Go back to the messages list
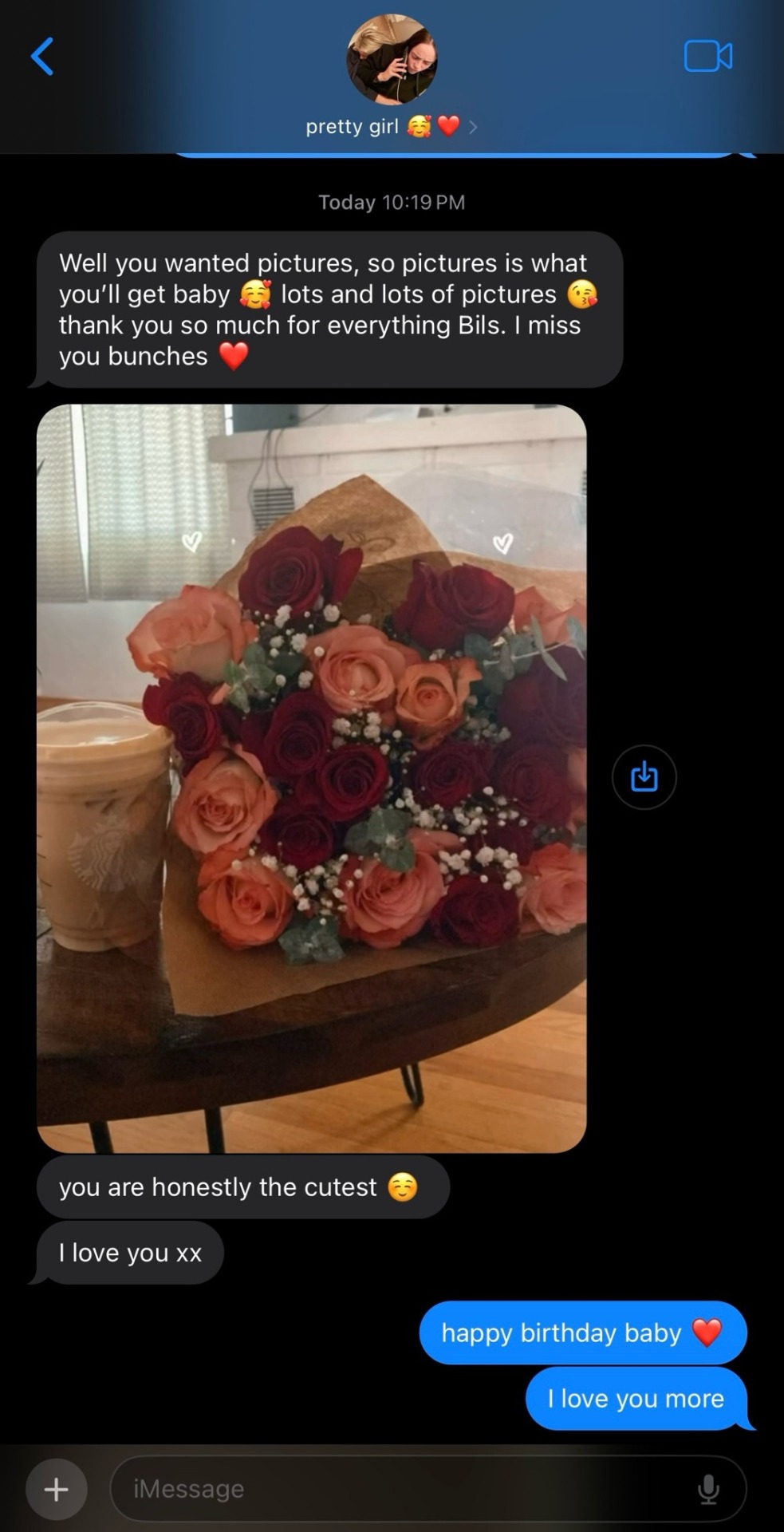Viewport: 784px width, 1532px height. coord(42,57)
